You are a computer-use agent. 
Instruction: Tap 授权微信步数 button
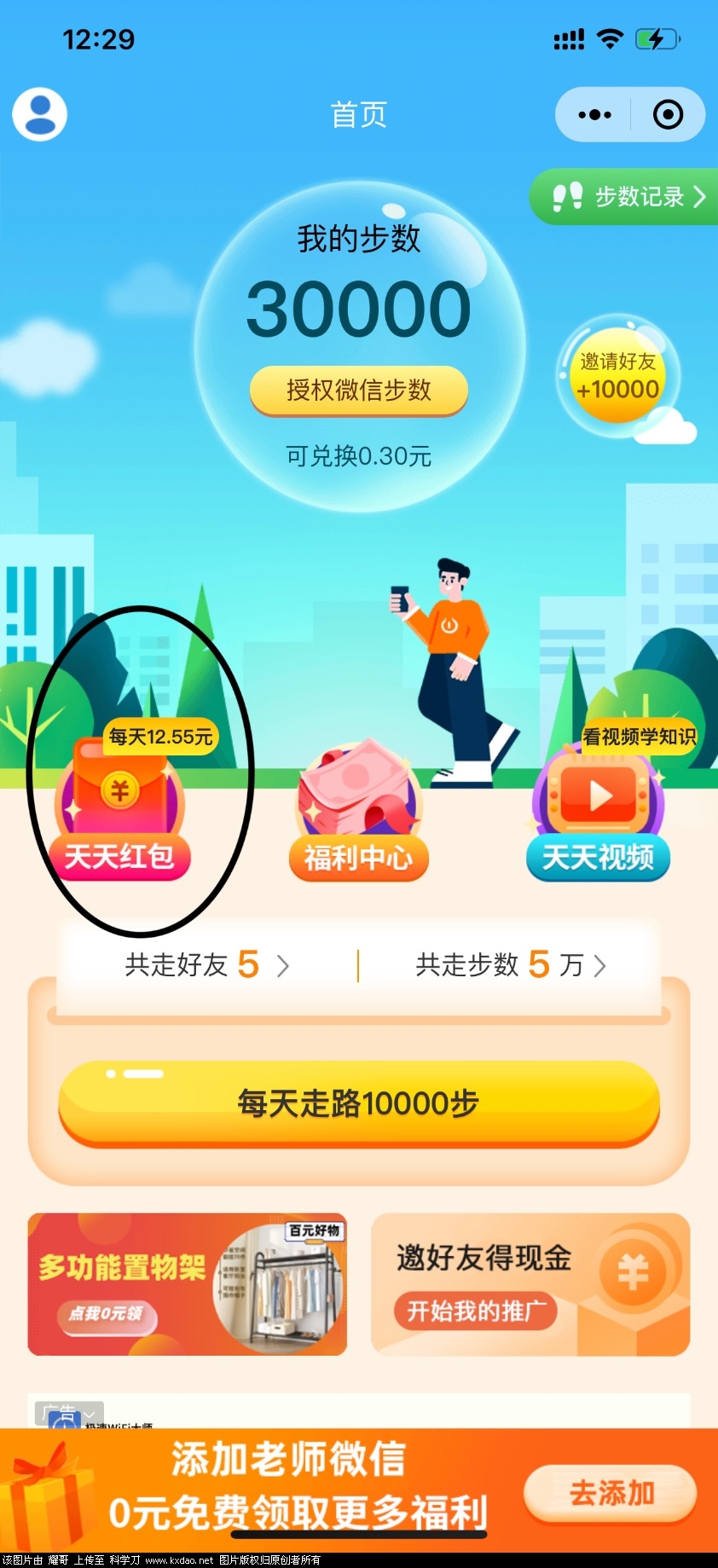(x=358, y=391)
